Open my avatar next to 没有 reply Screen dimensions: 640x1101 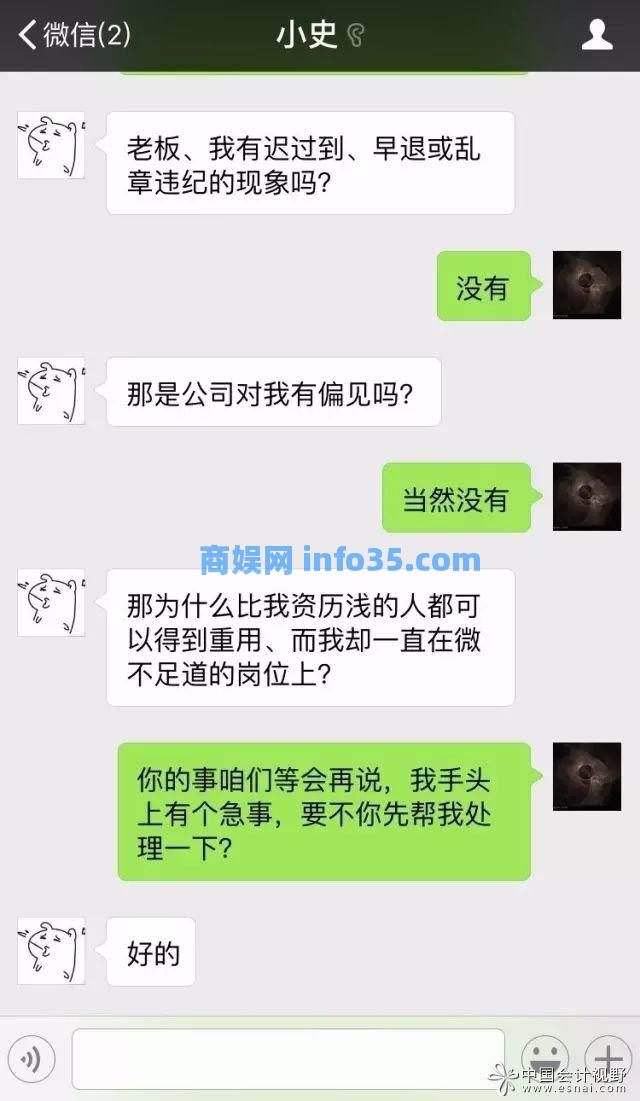(x=587, y=286)
